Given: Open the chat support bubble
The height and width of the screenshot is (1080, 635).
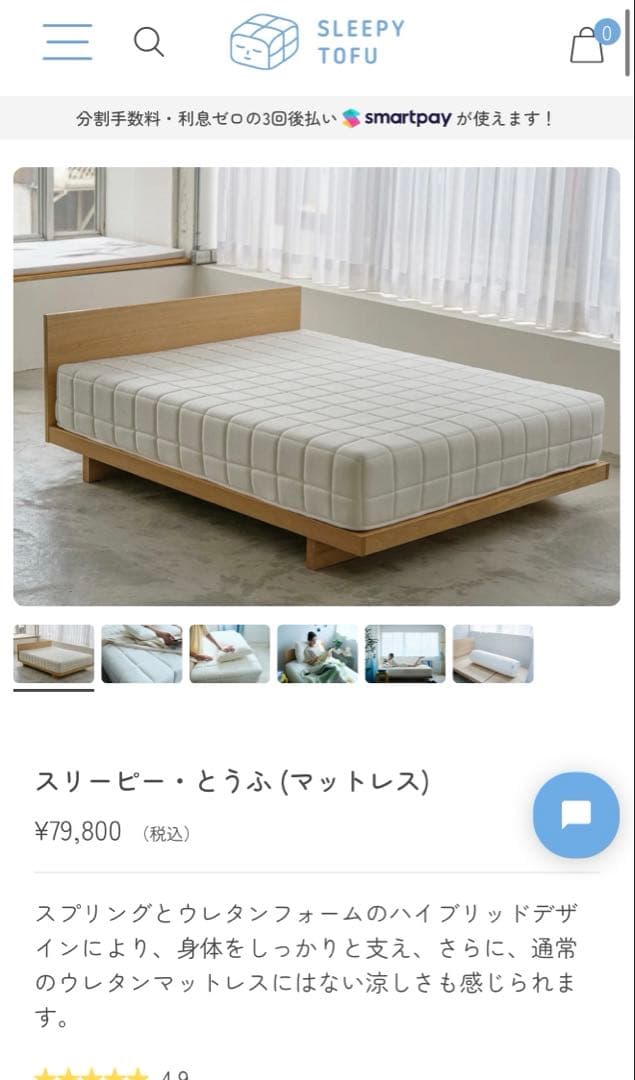Looking at the screenshot, I should click(576, 815).
